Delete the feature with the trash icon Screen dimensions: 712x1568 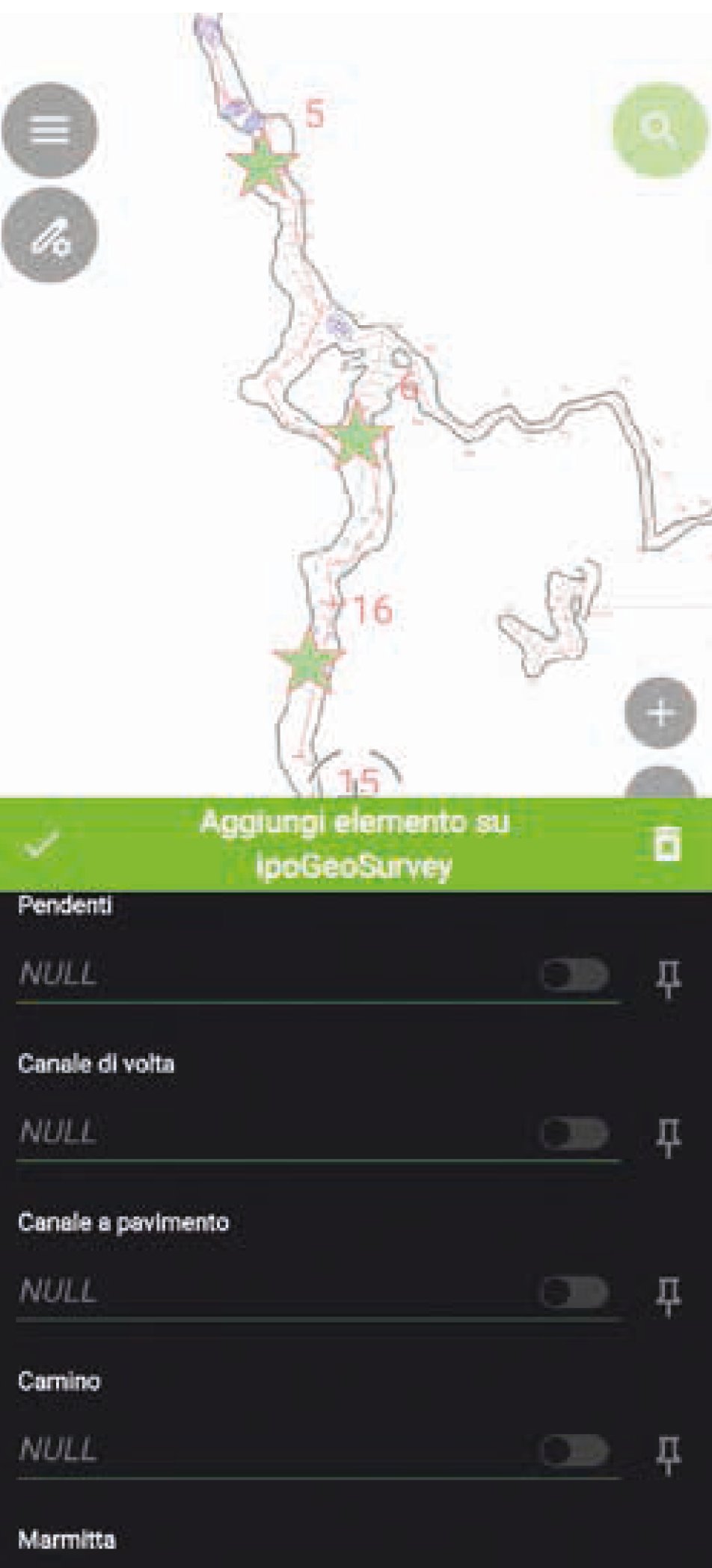[667, 845]
